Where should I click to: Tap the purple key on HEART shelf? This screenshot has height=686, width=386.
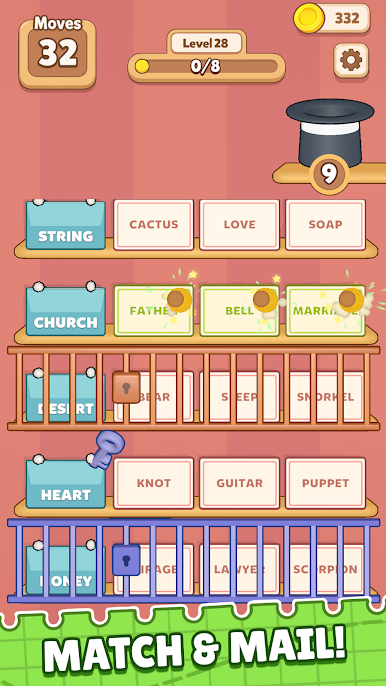[109, 448]
